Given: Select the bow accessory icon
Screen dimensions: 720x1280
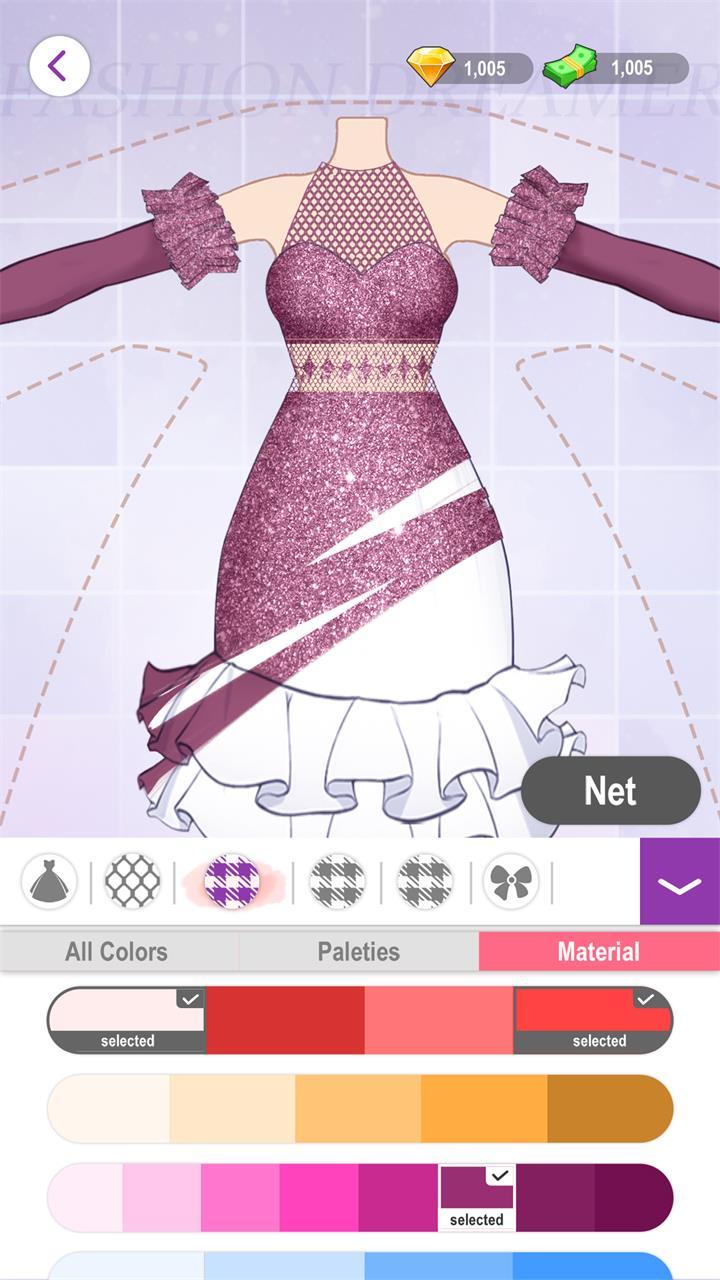Looking at the screenshot, I should point(511,882).
